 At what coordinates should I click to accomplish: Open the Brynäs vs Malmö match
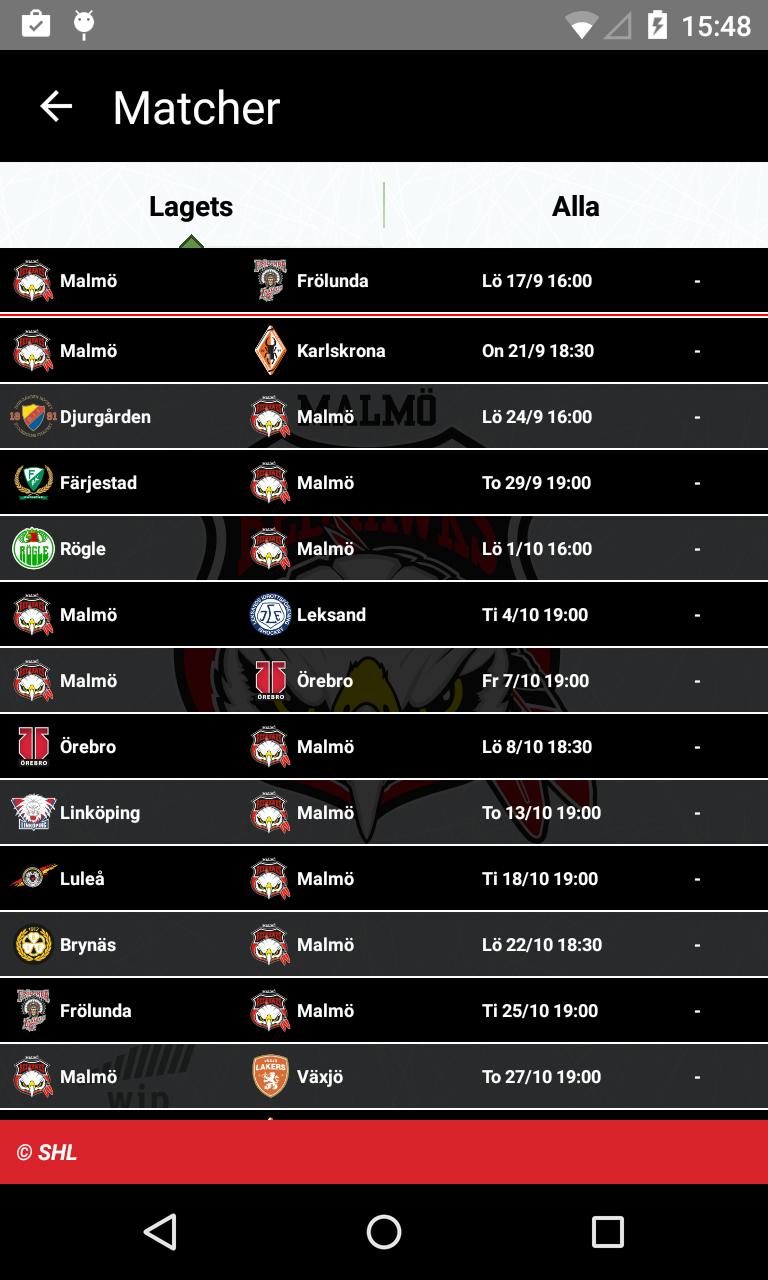click(384, 945)
